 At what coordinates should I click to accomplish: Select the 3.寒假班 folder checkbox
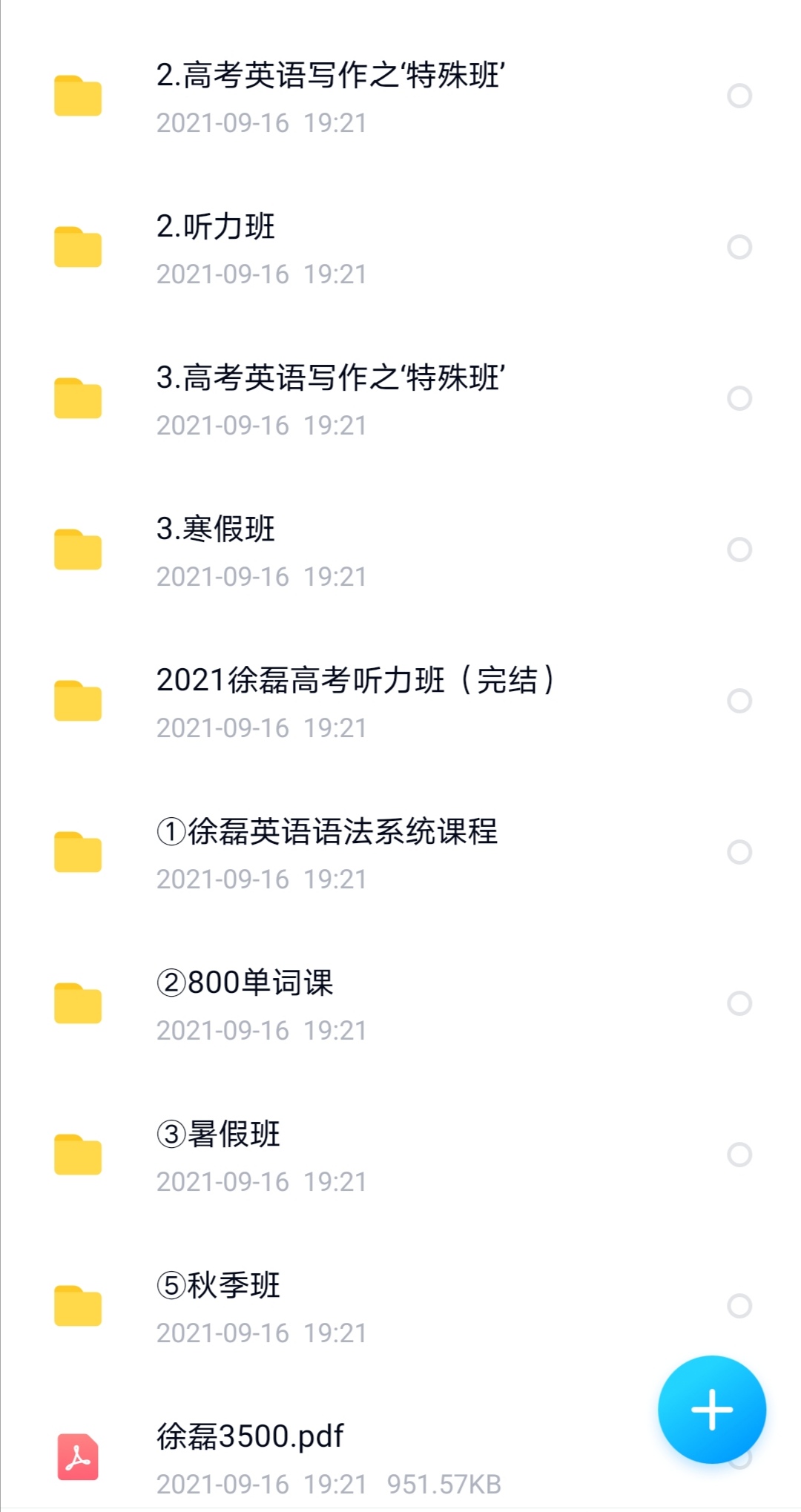pyautogui.click(x=739, y=549)
